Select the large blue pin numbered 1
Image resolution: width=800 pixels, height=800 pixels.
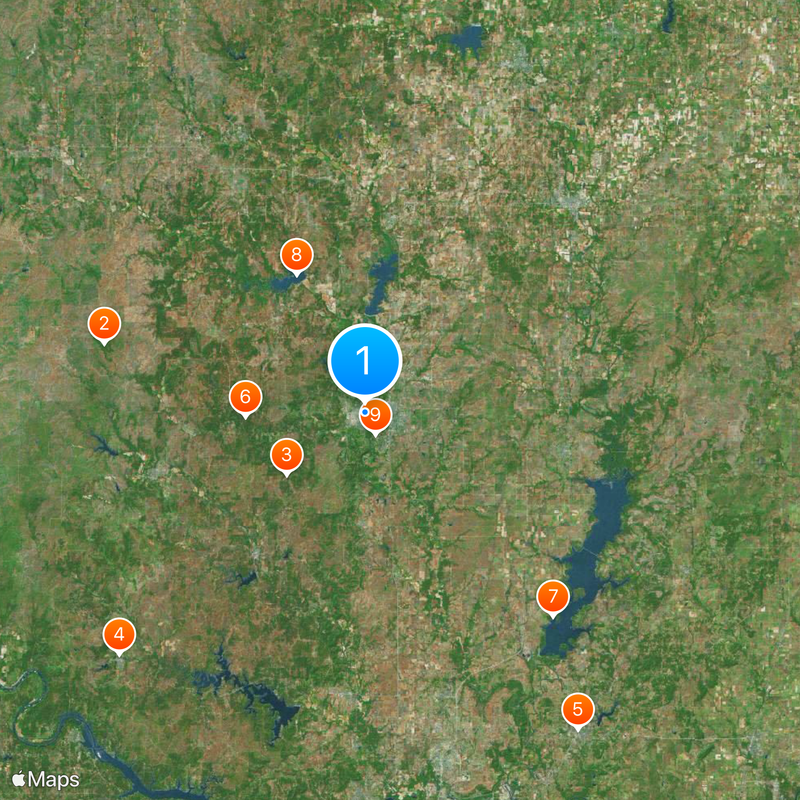(x=365, y=360)
